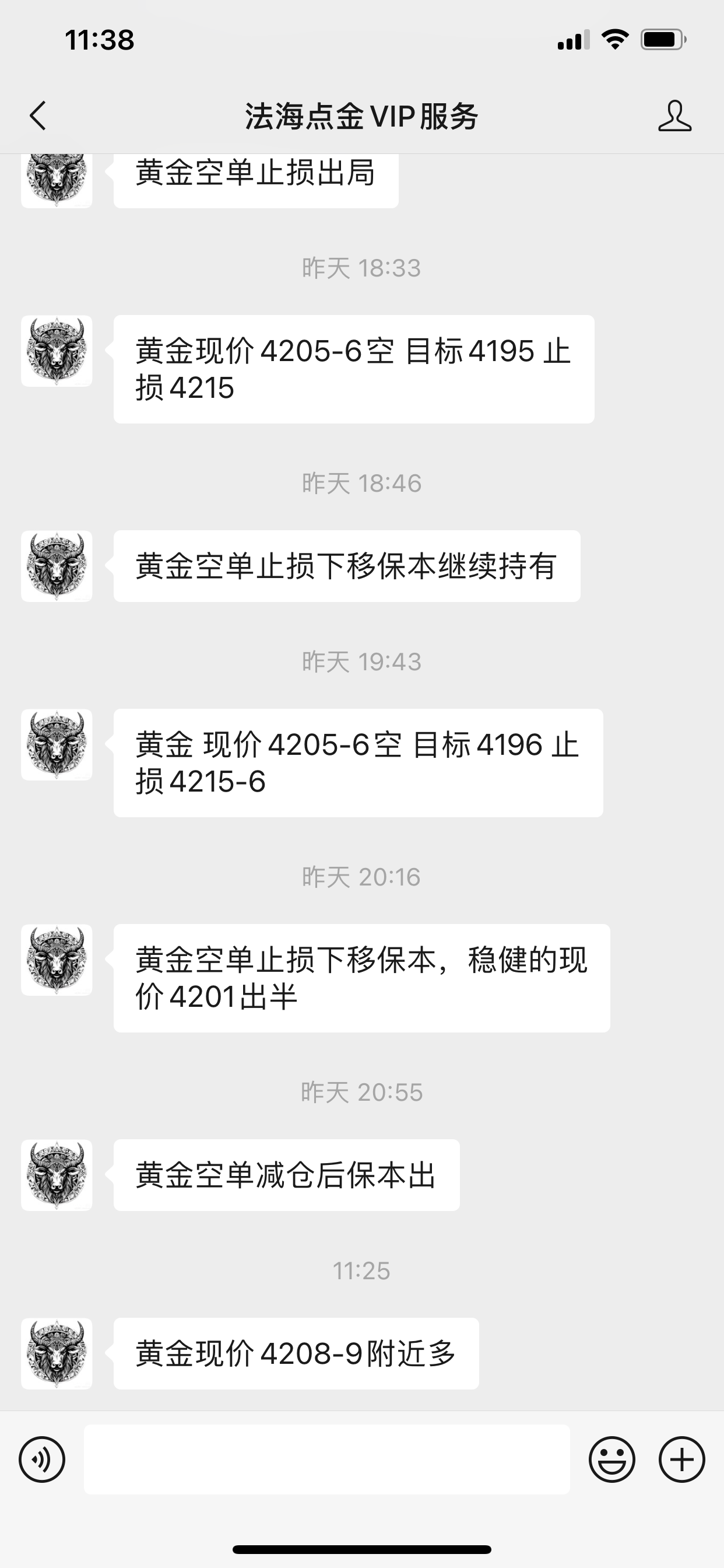Image resolution: width=724 pixels, height=1568 pixels.
Task: Tap the Wi-Fi indicator in status bar
Action: click(x=614, y=38)
